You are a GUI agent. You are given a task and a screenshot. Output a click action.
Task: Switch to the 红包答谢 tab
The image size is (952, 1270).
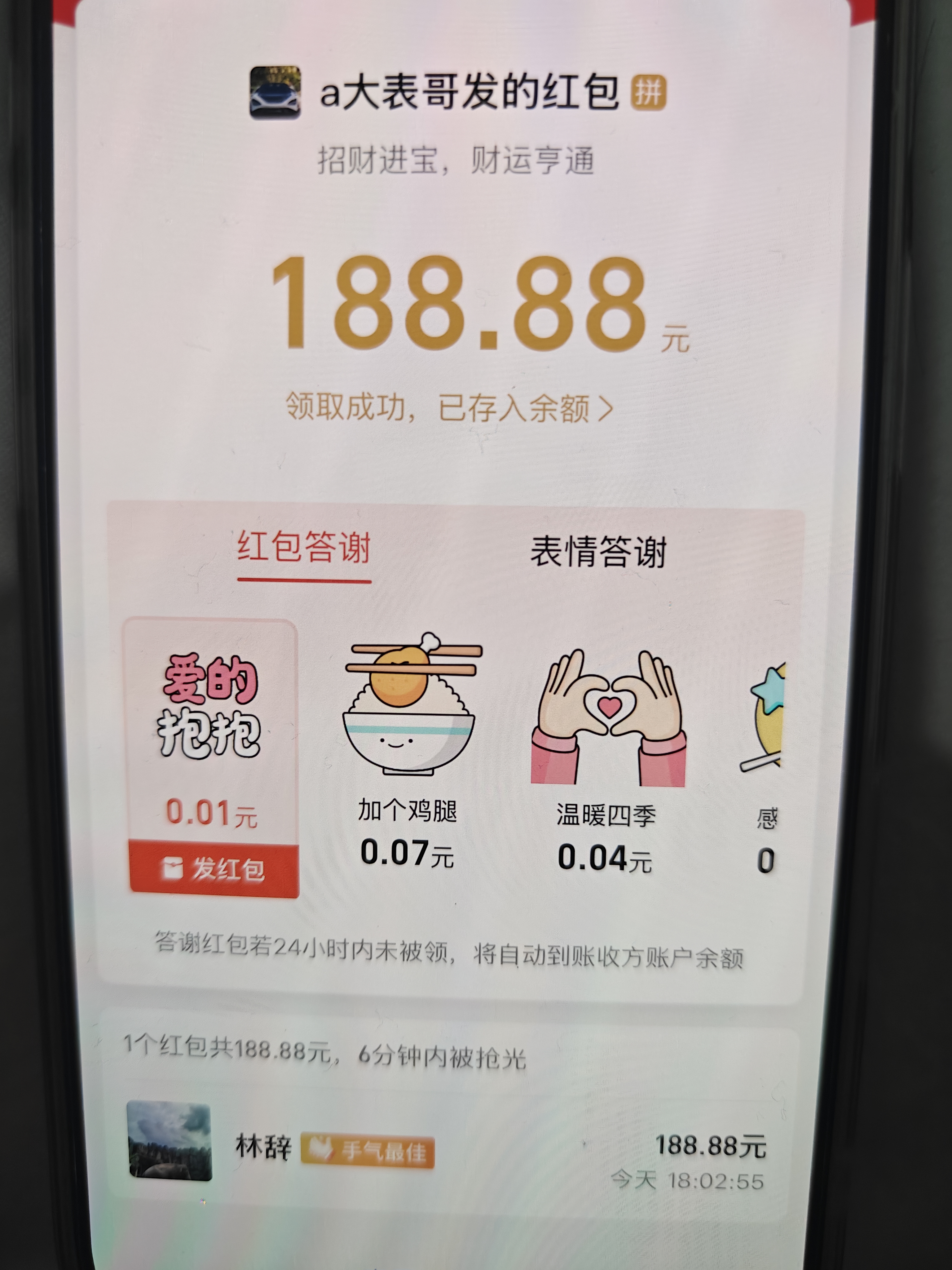tap(304, 548)
